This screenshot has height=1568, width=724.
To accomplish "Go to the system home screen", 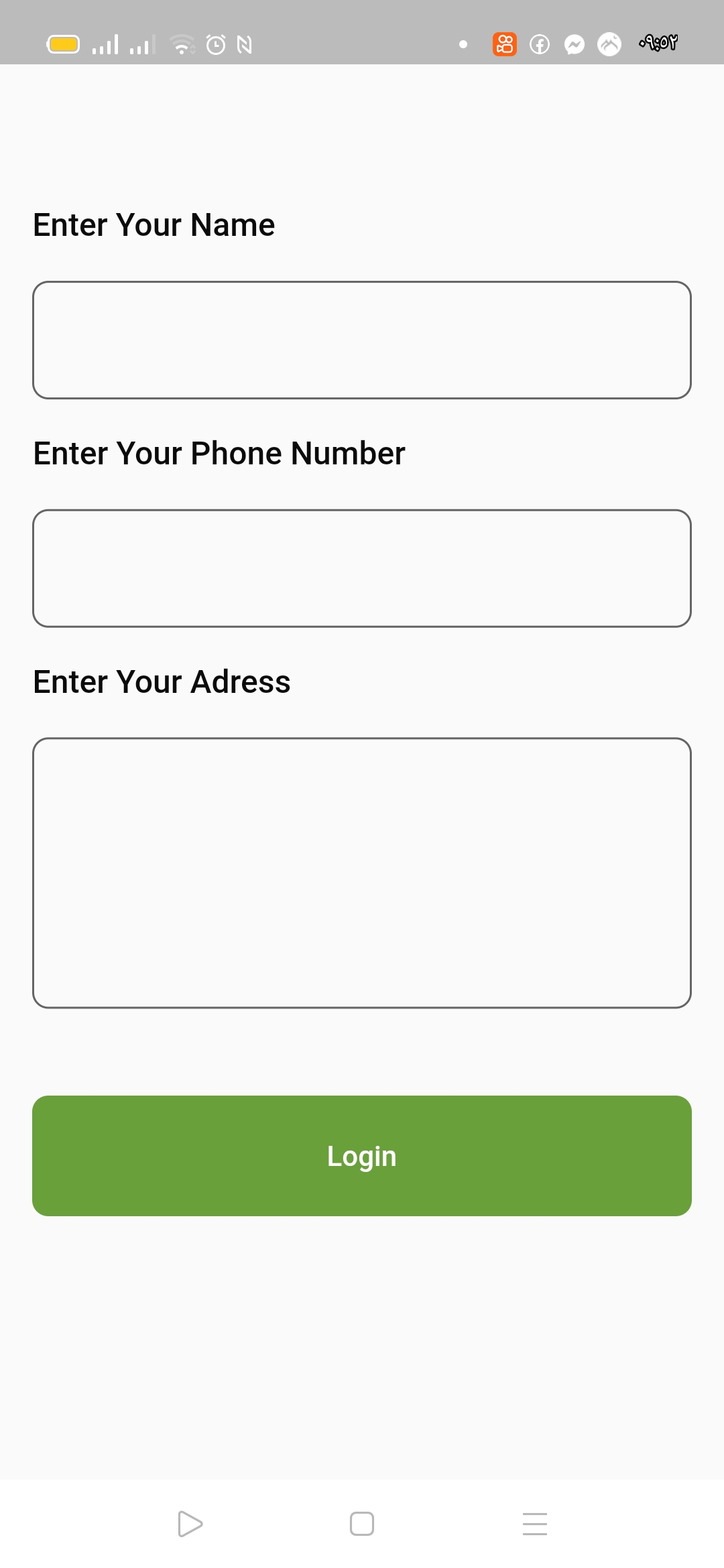I will click(x=362, y=1524).
